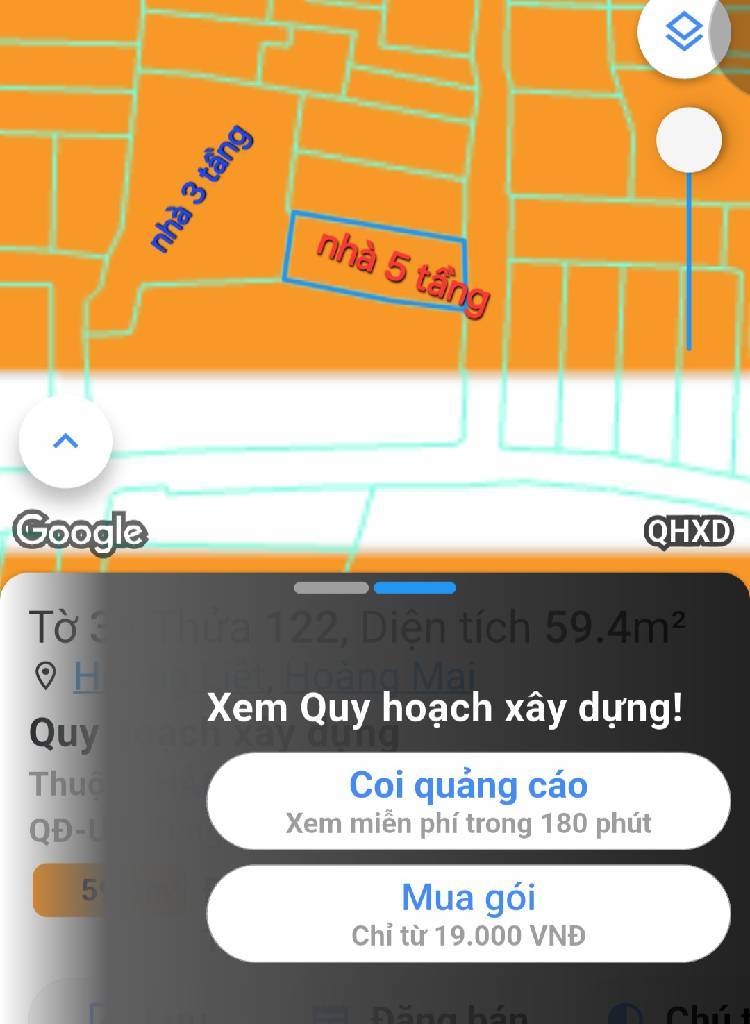This screenshot has width=750, height=1024.
Task: Collapse the info panel using the chevron button
Action: 65,443
